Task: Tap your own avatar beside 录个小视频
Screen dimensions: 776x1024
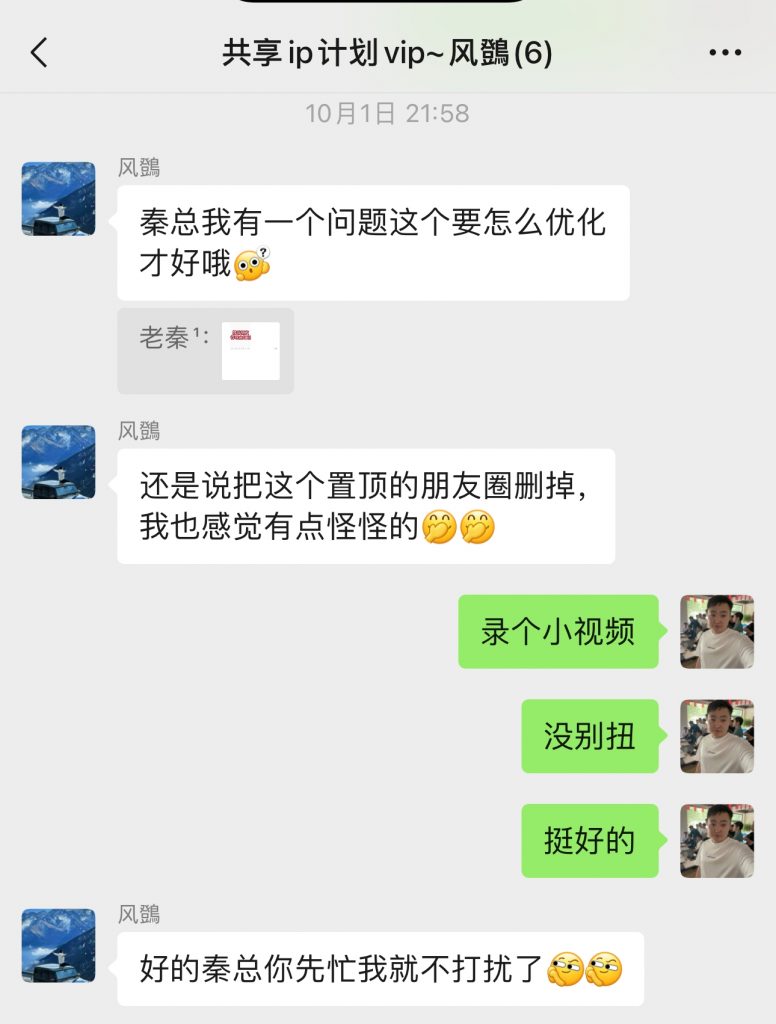Action: pyautogui.click(x=716, y=629)
